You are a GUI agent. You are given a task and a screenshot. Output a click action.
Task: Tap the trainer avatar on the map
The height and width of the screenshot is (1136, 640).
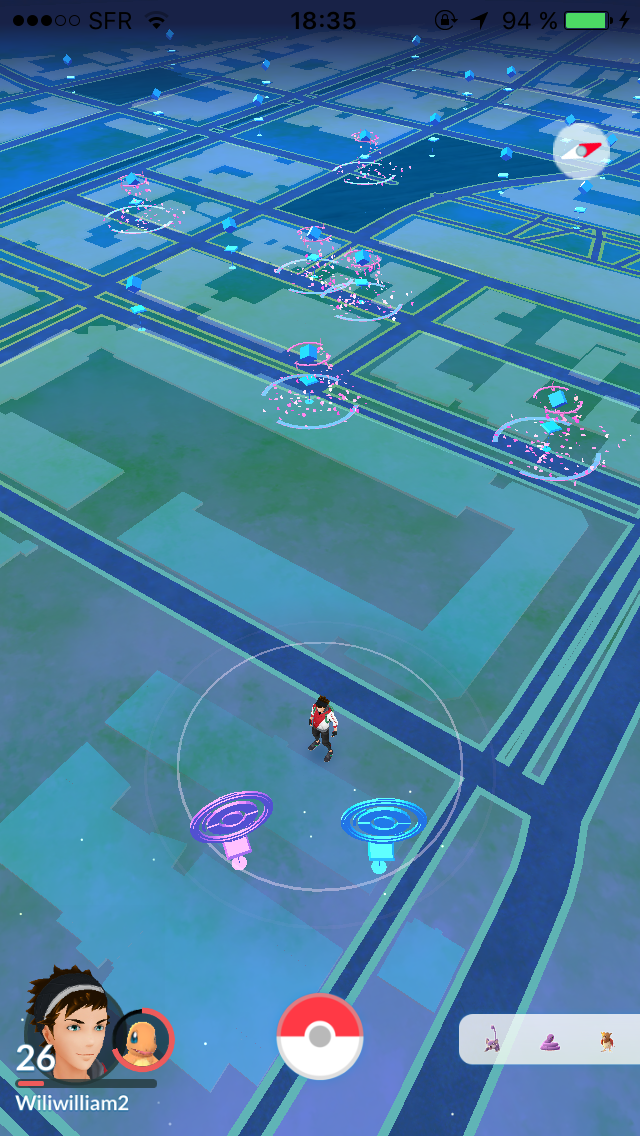pyautogui.click(x=322, y=728)
